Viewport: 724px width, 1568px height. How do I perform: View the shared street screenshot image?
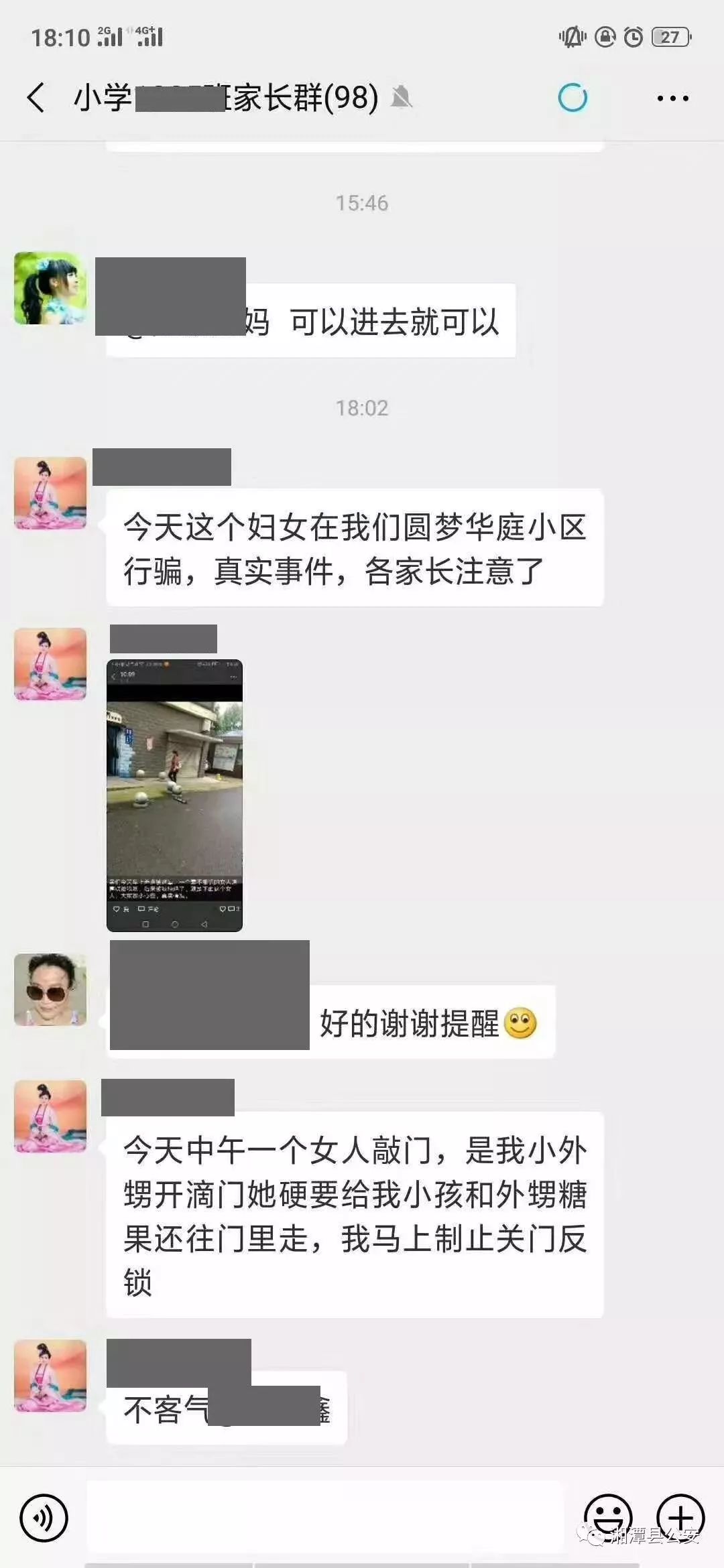[174, 795]
